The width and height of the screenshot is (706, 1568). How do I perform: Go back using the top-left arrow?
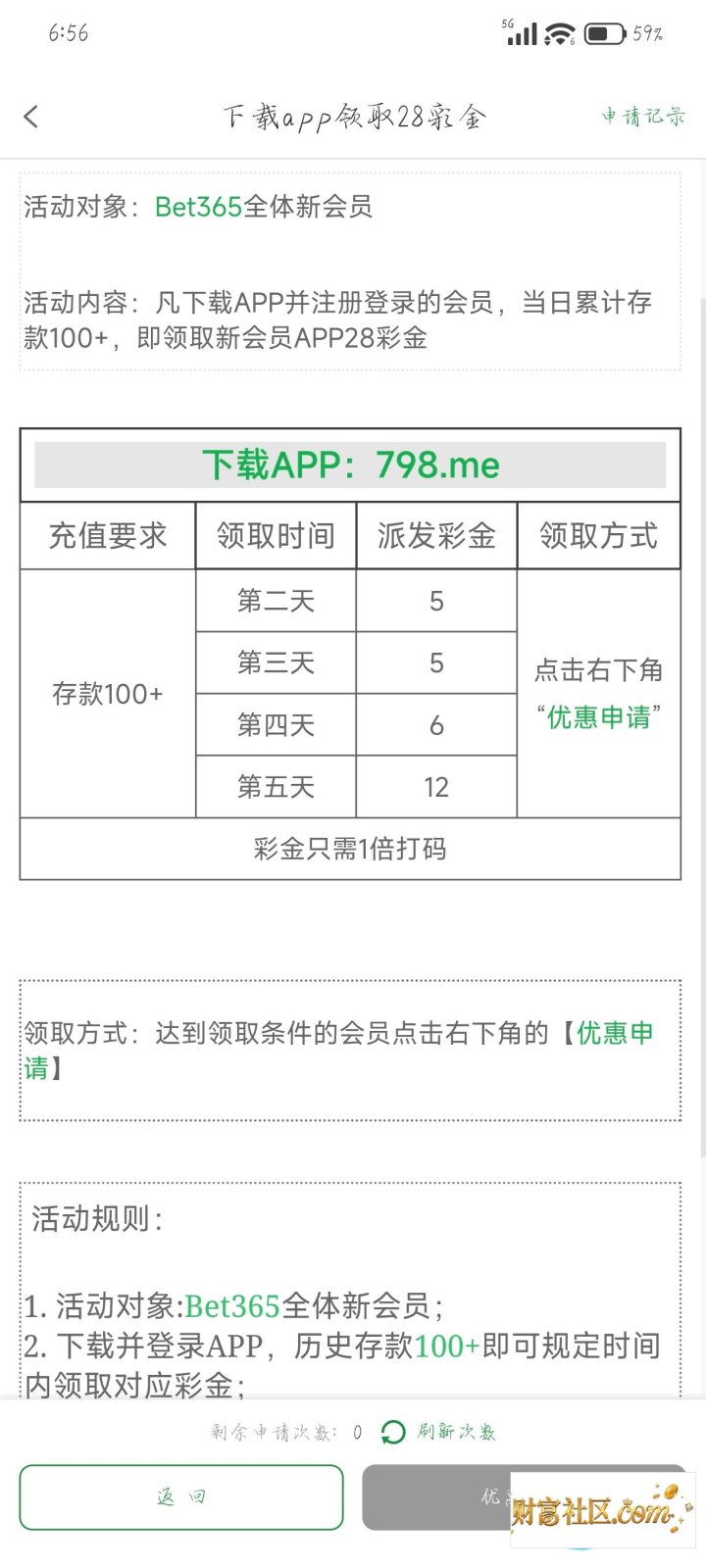pos(31,117)
